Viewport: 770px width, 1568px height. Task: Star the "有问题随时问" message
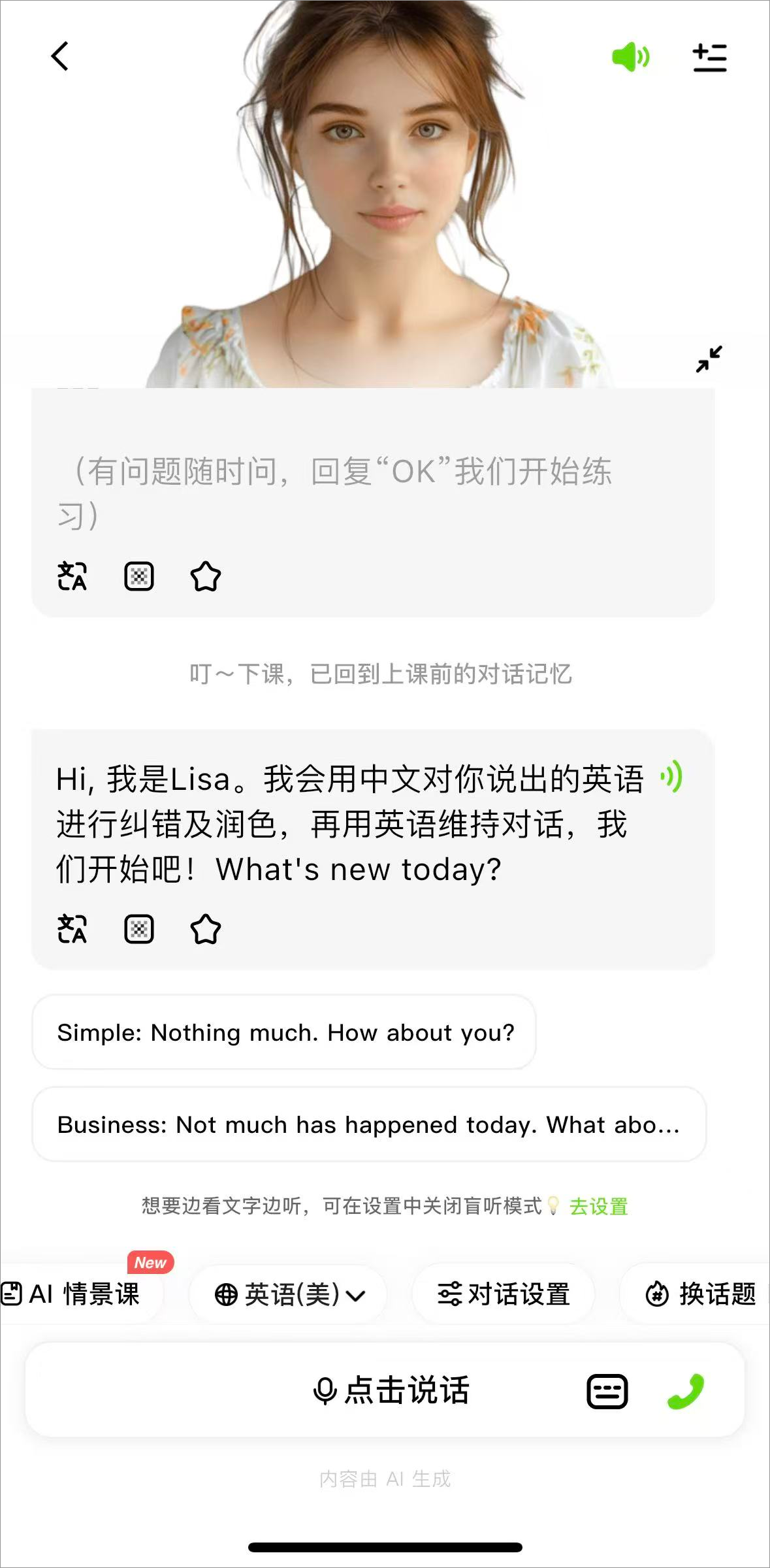click(x=205, y=576)
